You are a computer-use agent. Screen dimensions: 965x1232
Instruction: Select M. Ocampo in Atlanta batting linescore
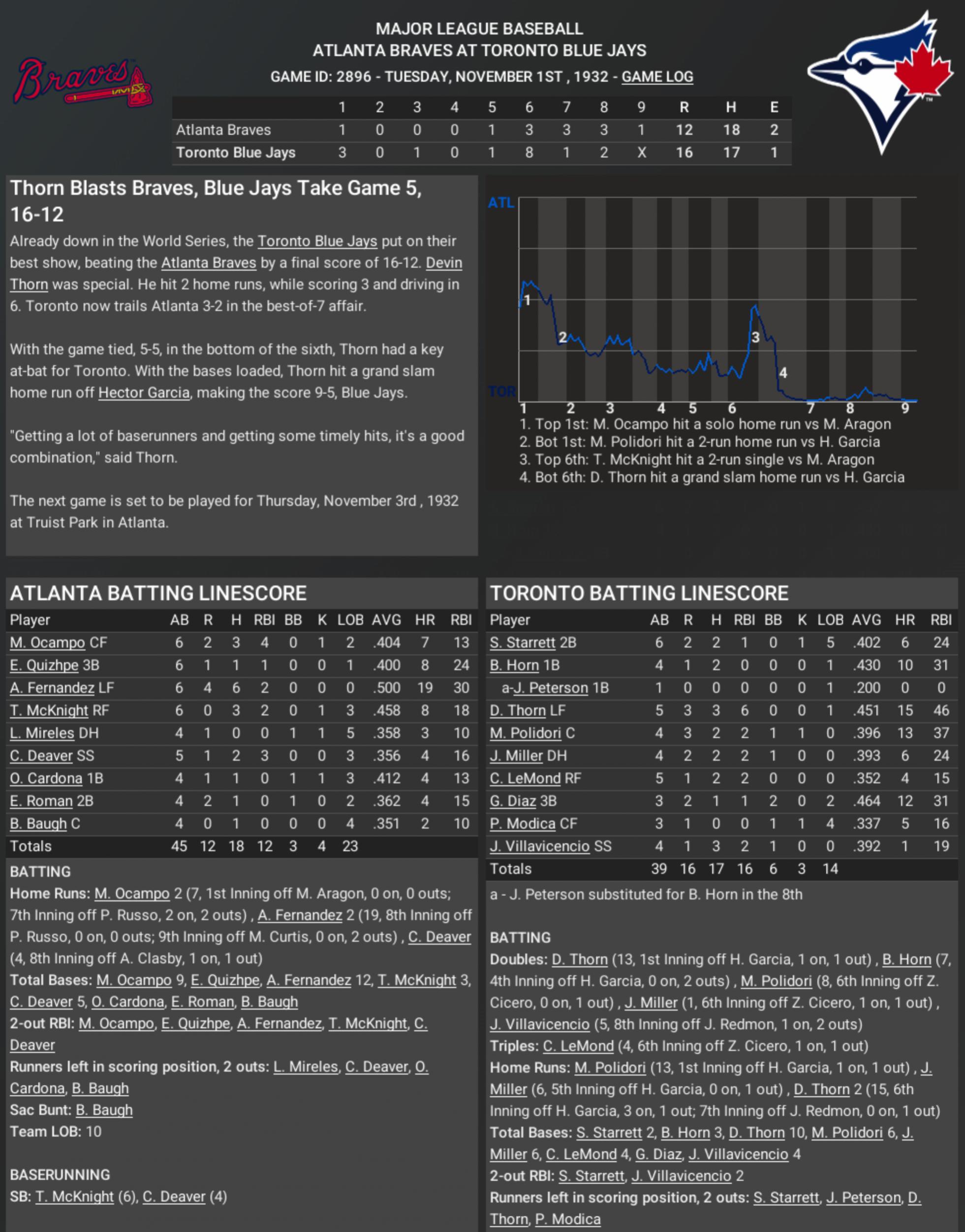coord(47,642)
